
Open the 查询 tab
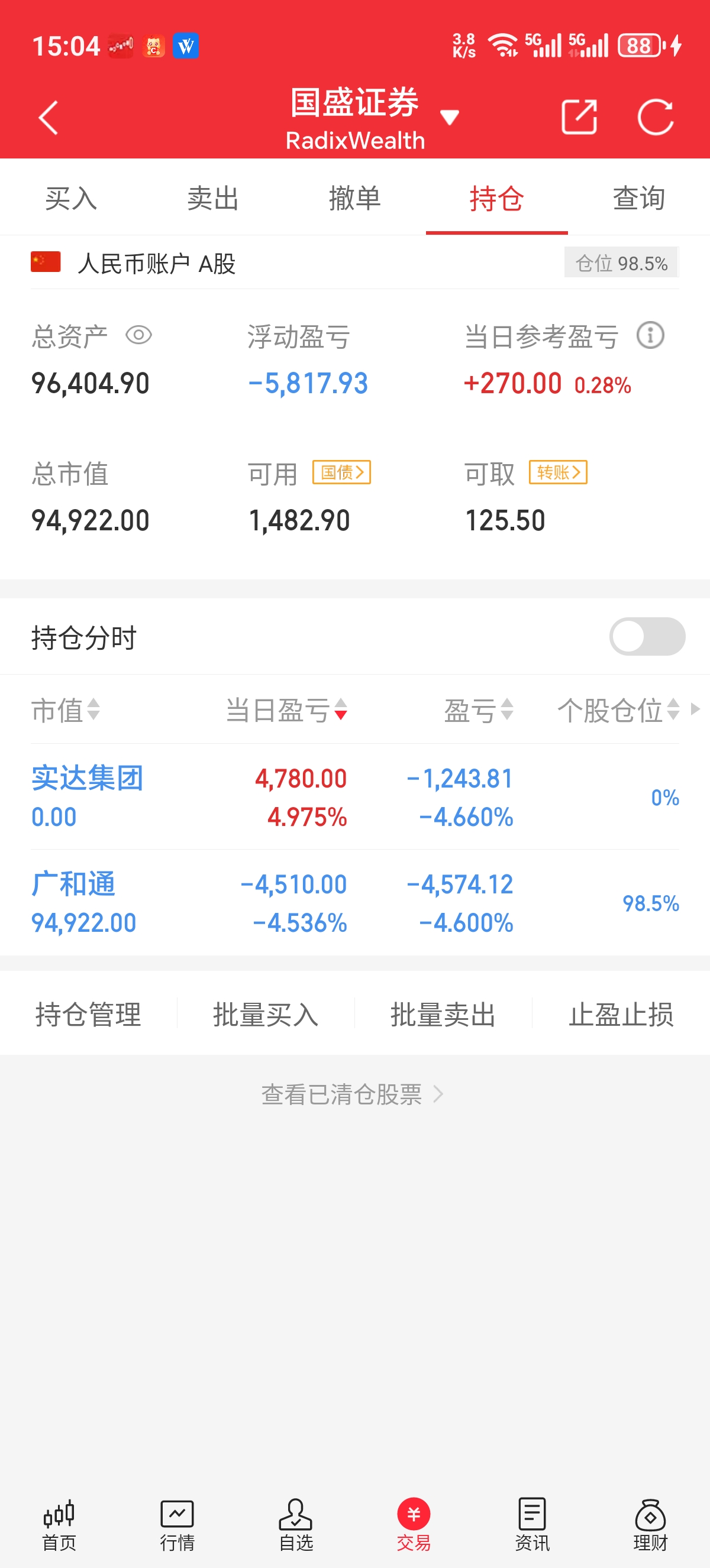(638, 199)
